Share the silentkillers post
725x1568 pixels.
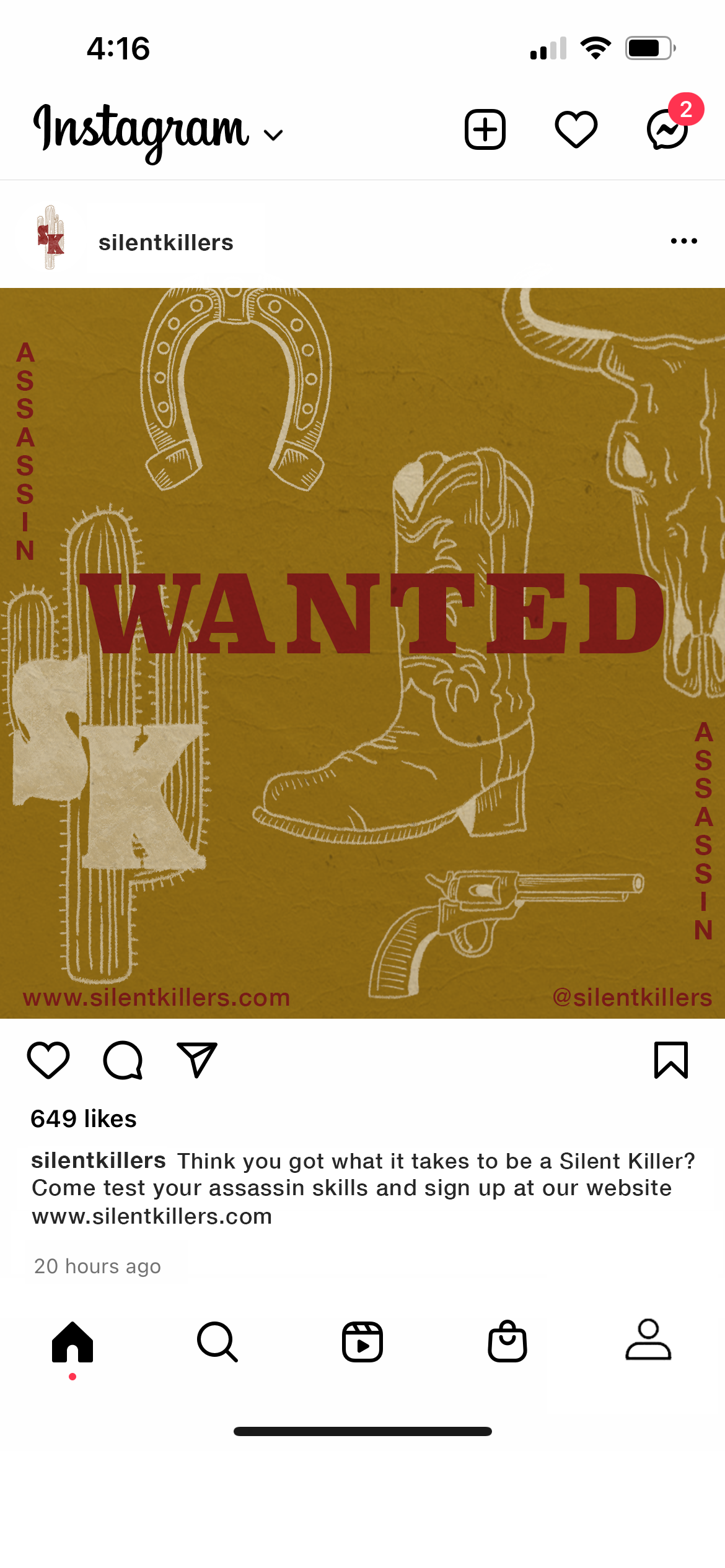pyautogui.click(x=197, y=1060)
